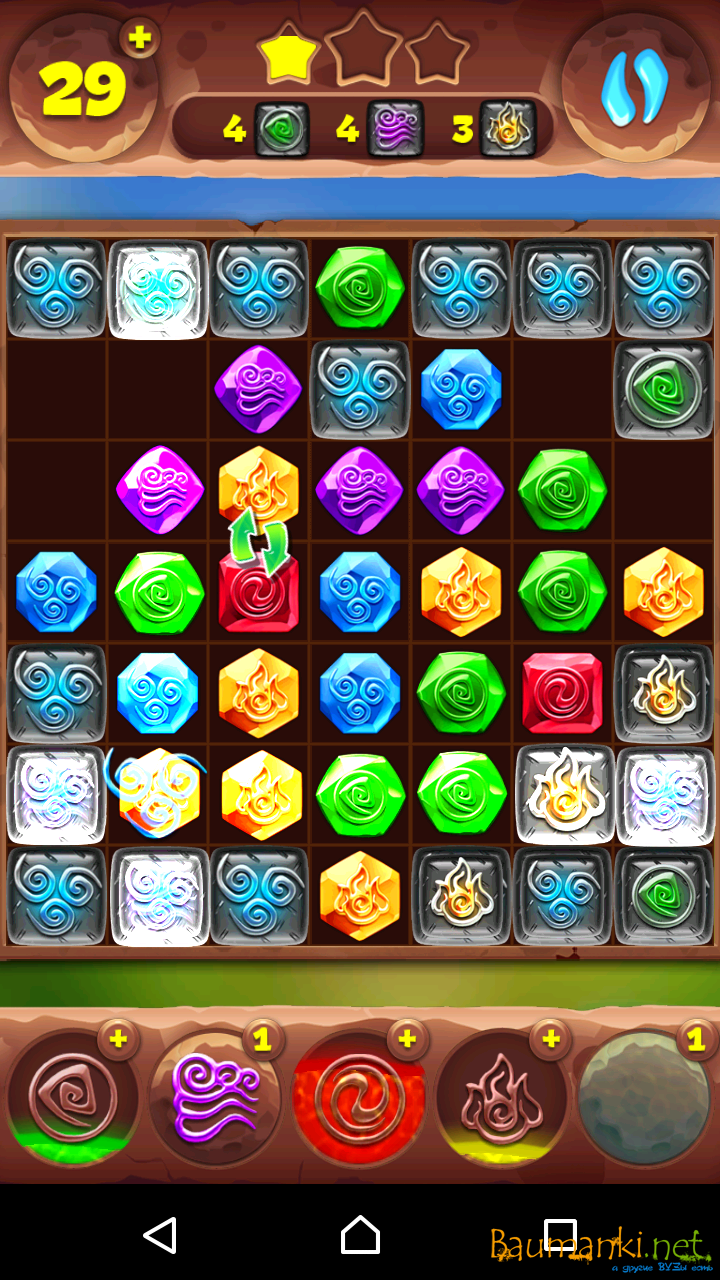
Task: Select the fire flame booster
Action: click(x=502, y=1098)
